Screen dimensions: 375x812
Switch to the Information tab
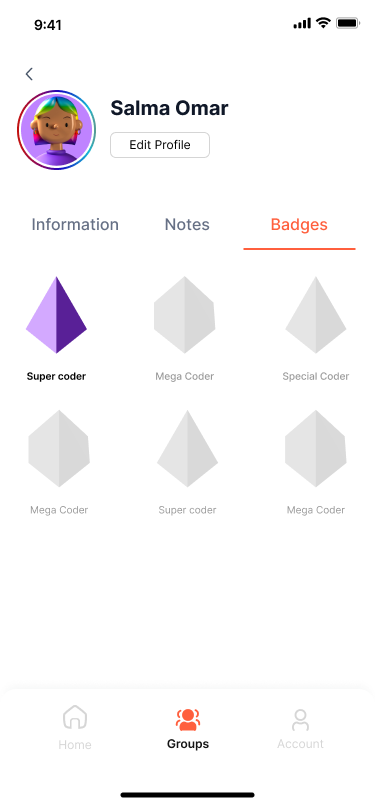coord(75,225)
